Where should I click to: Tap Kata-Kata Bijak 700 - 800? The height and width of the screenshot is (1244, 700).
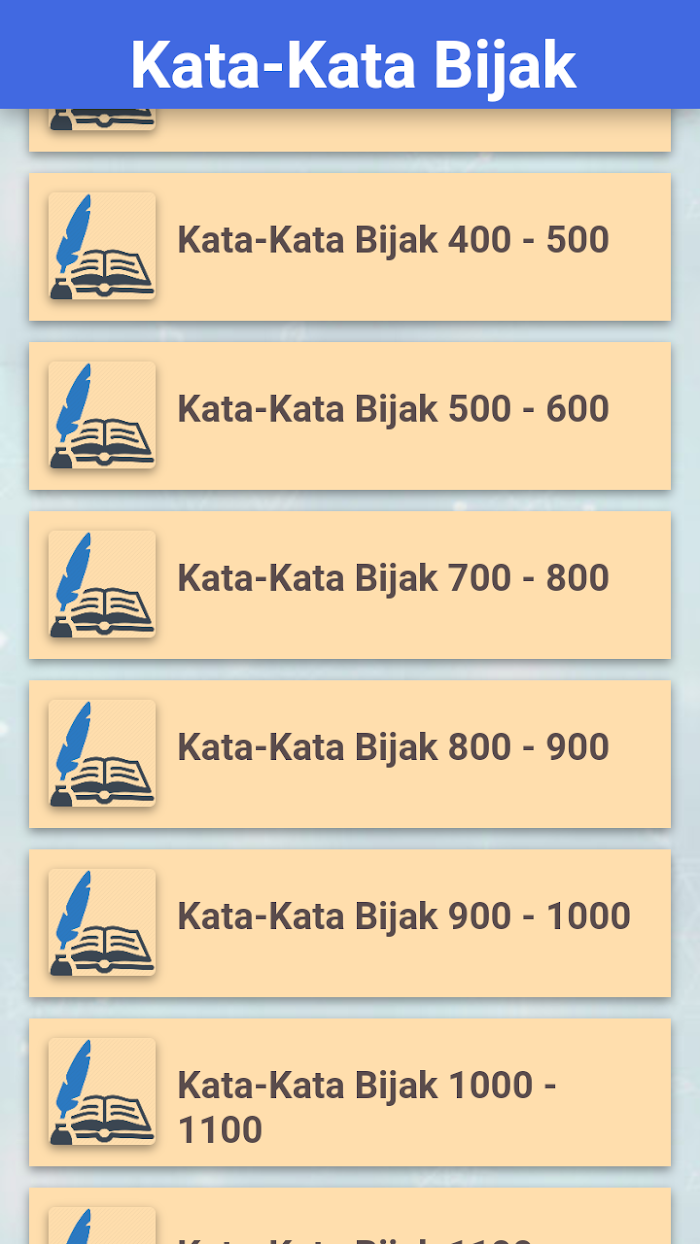pos(350,585)
